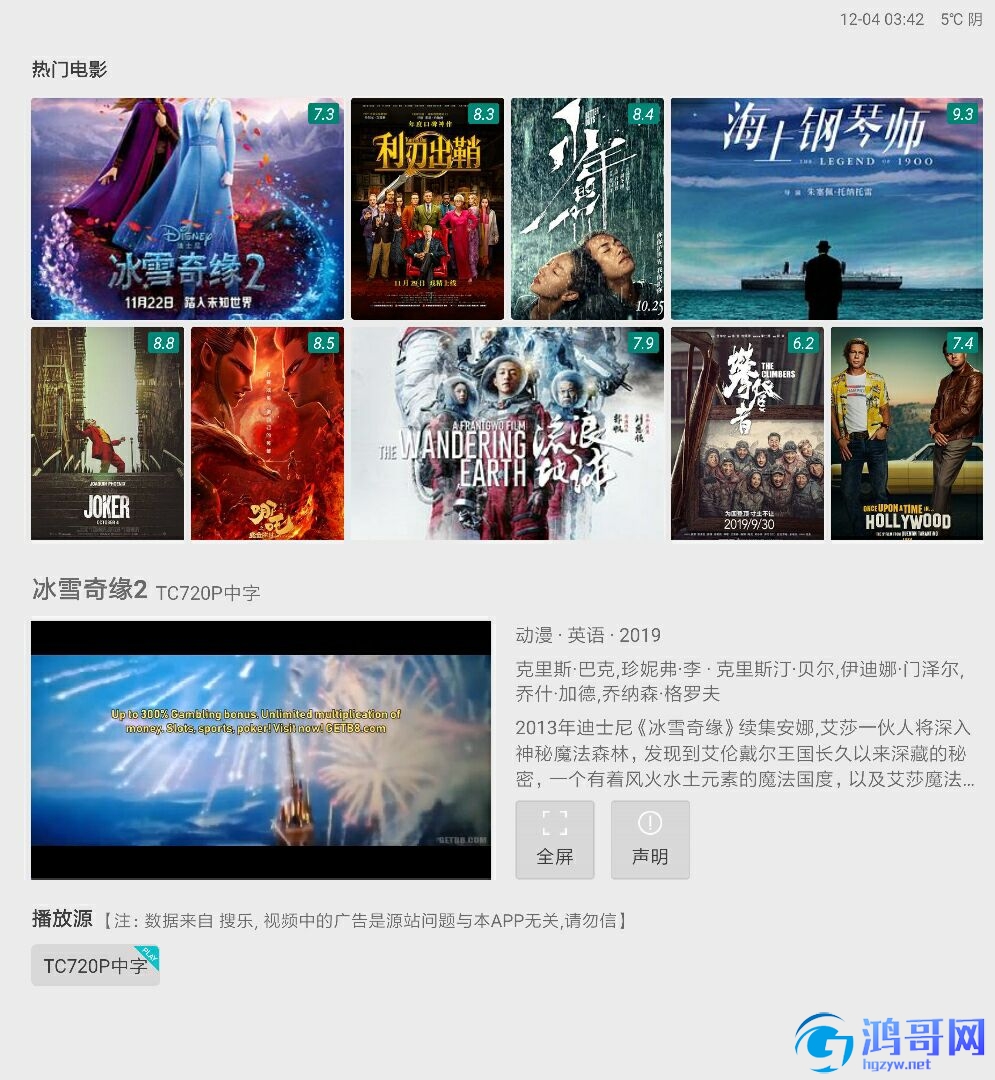The width and height of the screenshot is (995, 1080).
Task: Select 攀登者 The Climbers poster
Action: pyautogui.click(x=747, y=433)
